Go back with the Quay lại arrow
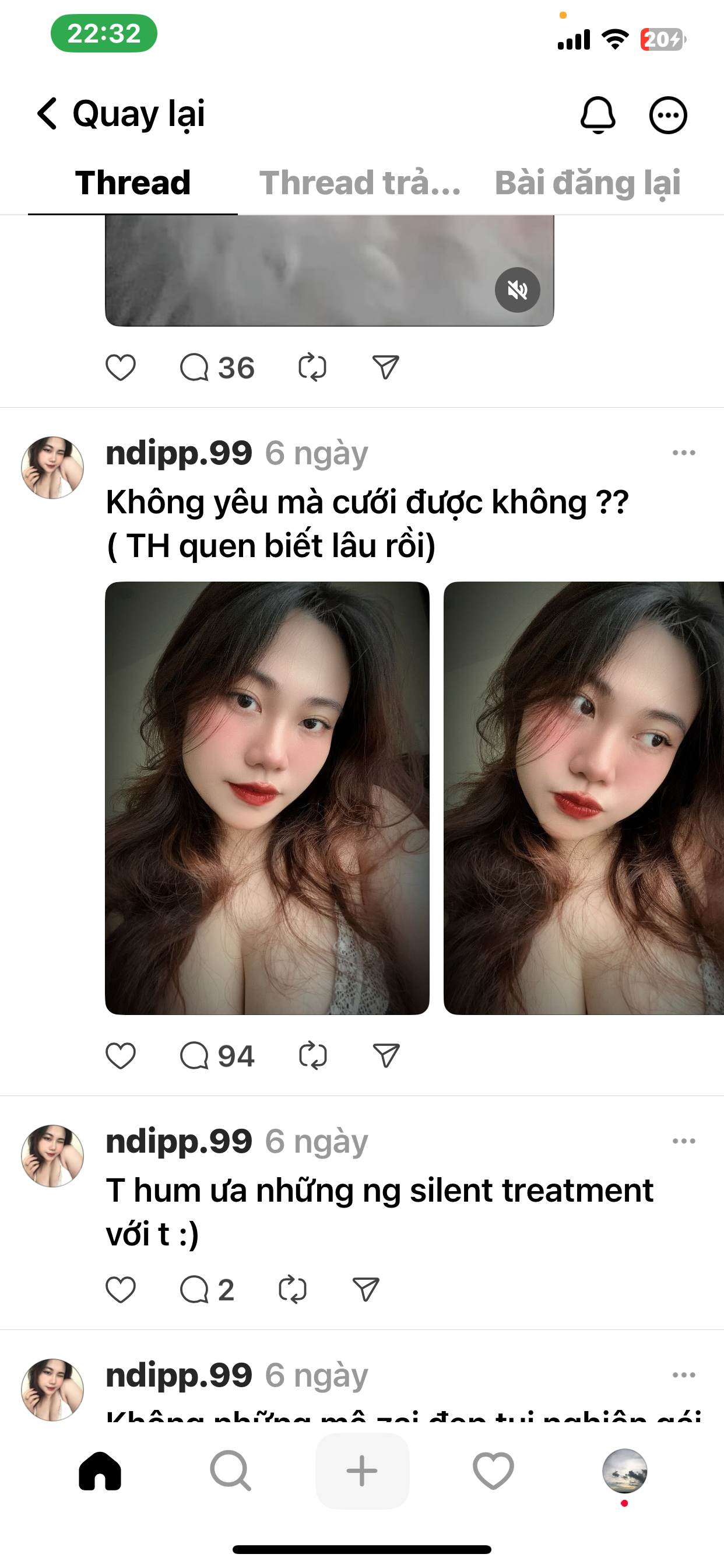This screenshot has width=724, height=1568. [47, 114]
